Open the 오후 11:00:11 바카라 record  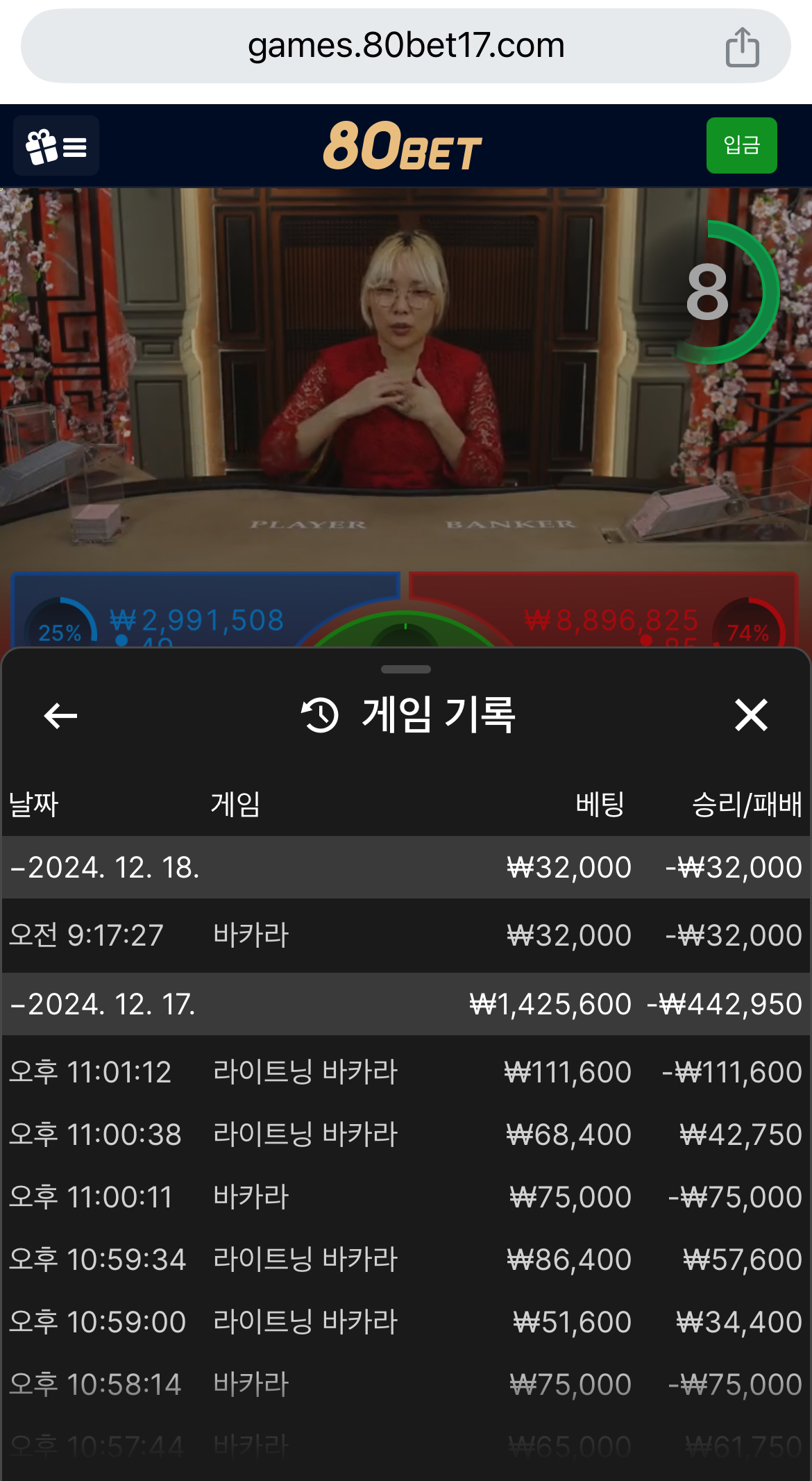(405, 1197)
